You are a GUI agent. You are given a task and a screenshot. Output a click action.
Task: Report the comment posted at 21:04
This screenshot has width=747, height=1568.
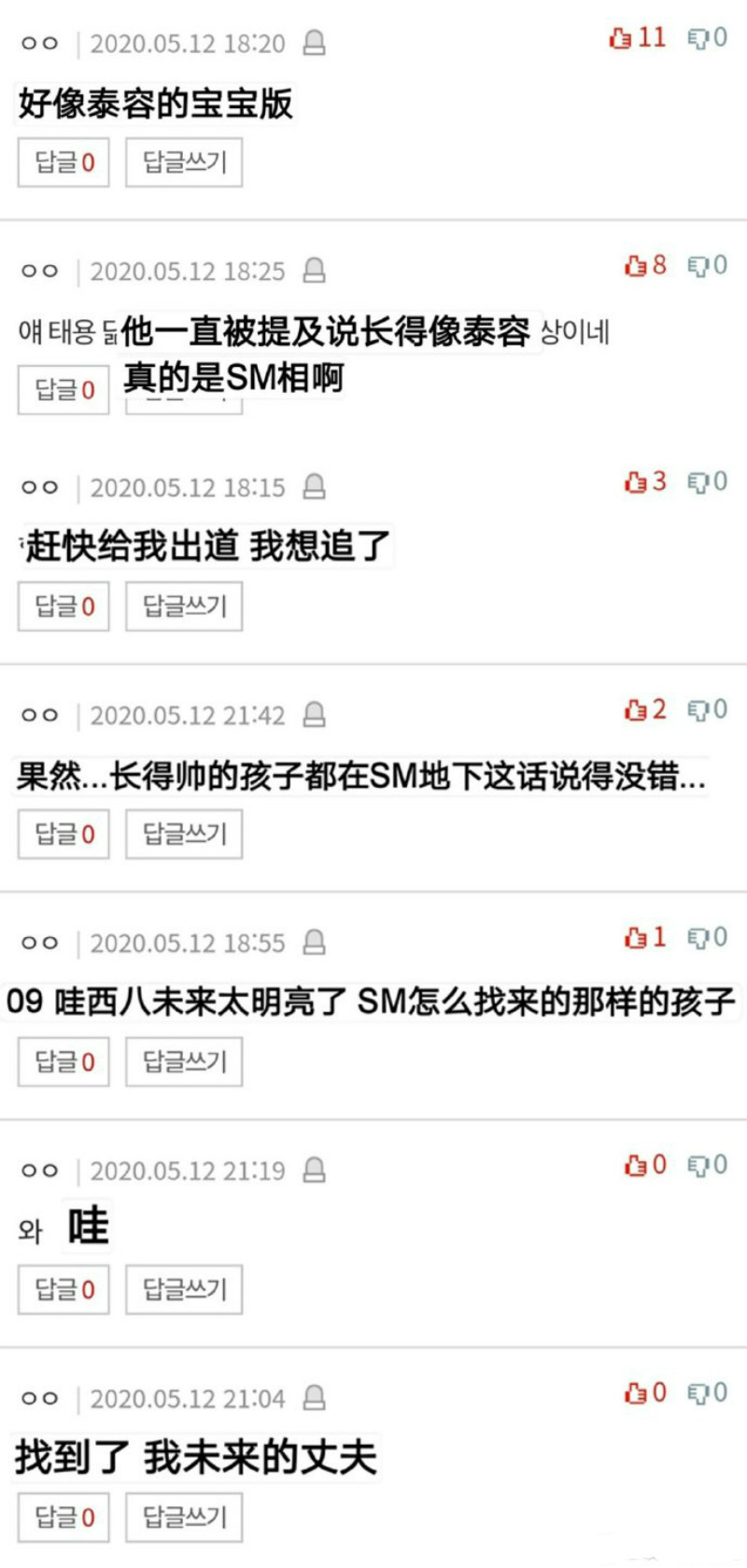pos(315,1398)
